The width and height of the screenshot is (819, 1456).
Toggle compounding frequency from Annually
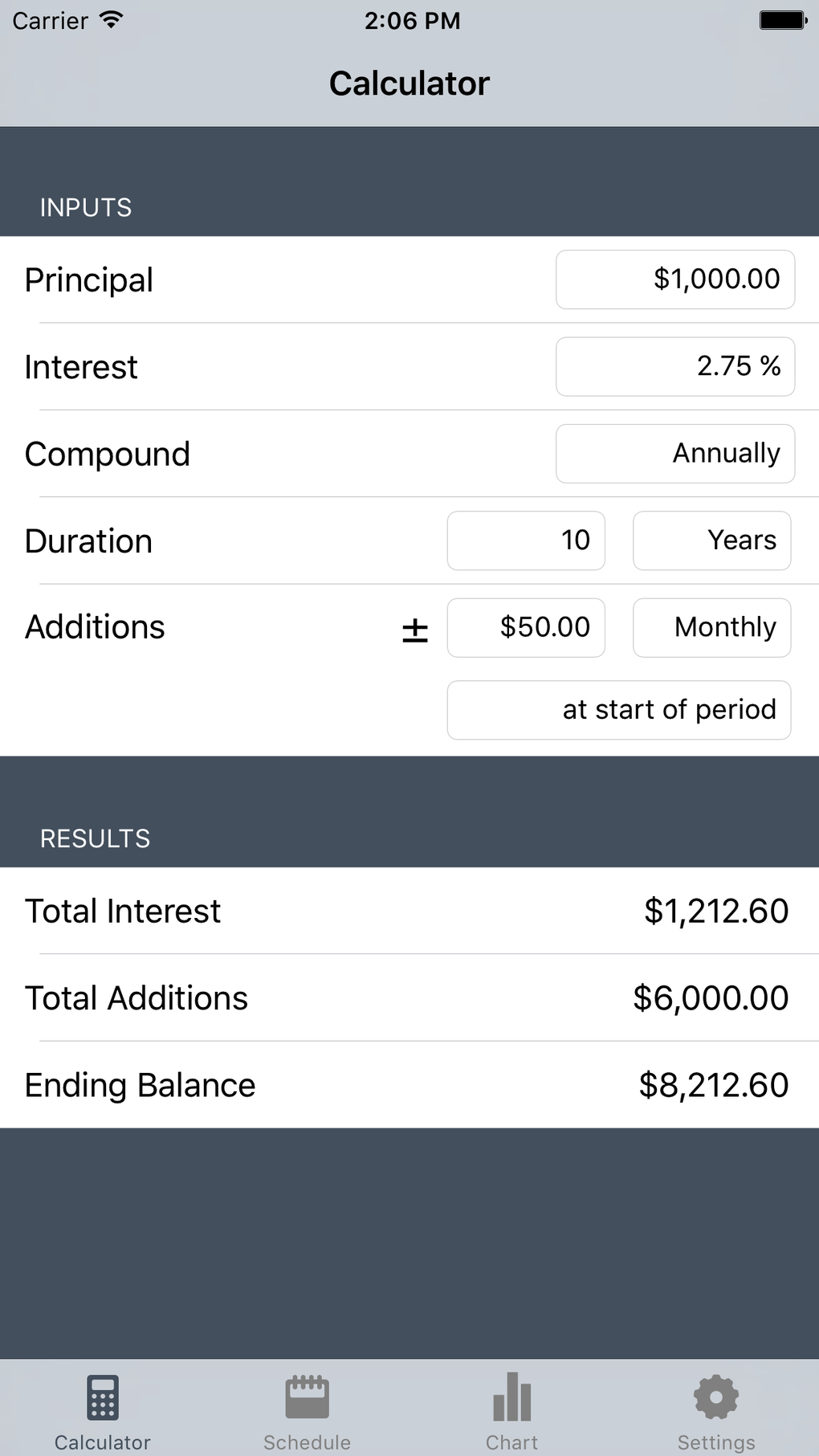click(674, 453)
